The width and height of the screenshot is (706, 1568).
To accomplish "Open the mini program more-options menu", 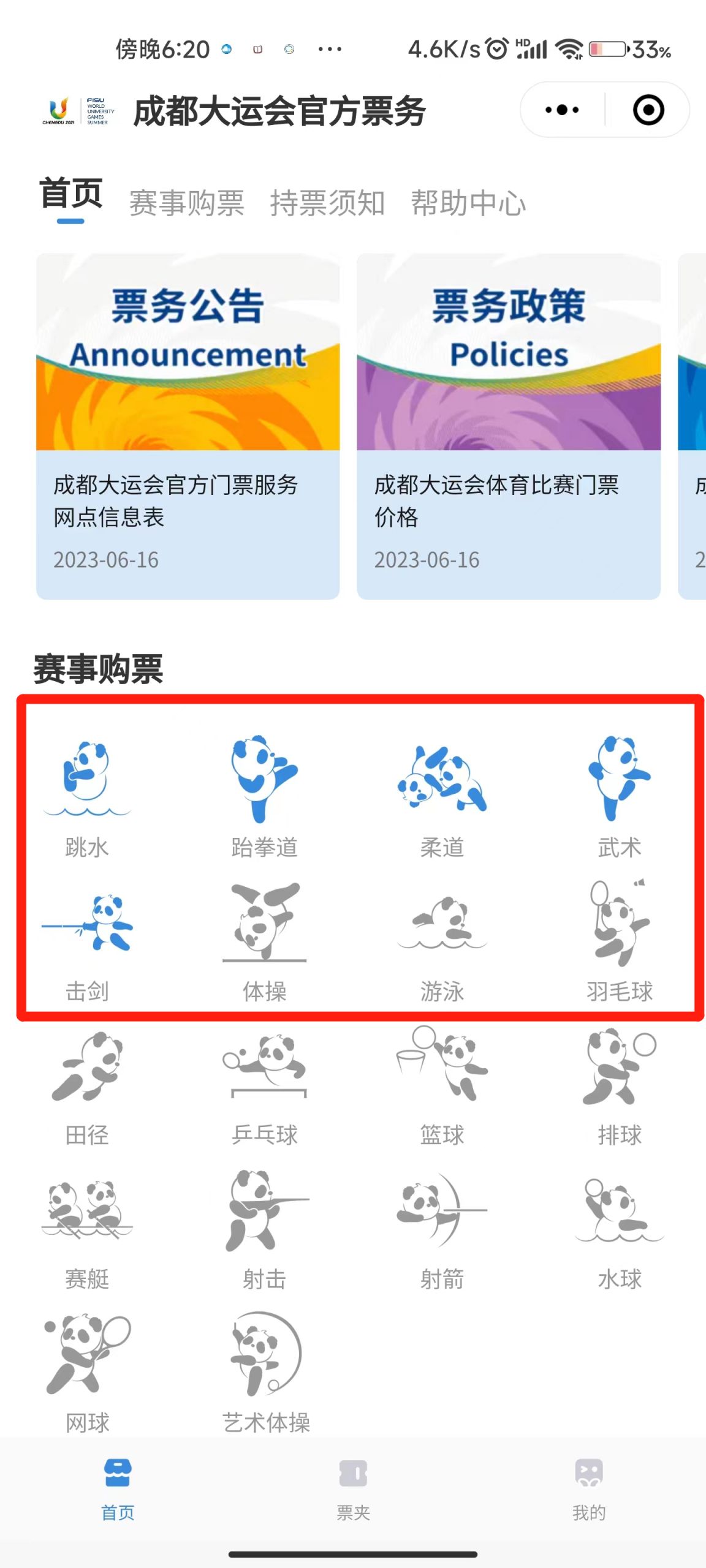I will [x=561, y=110].
